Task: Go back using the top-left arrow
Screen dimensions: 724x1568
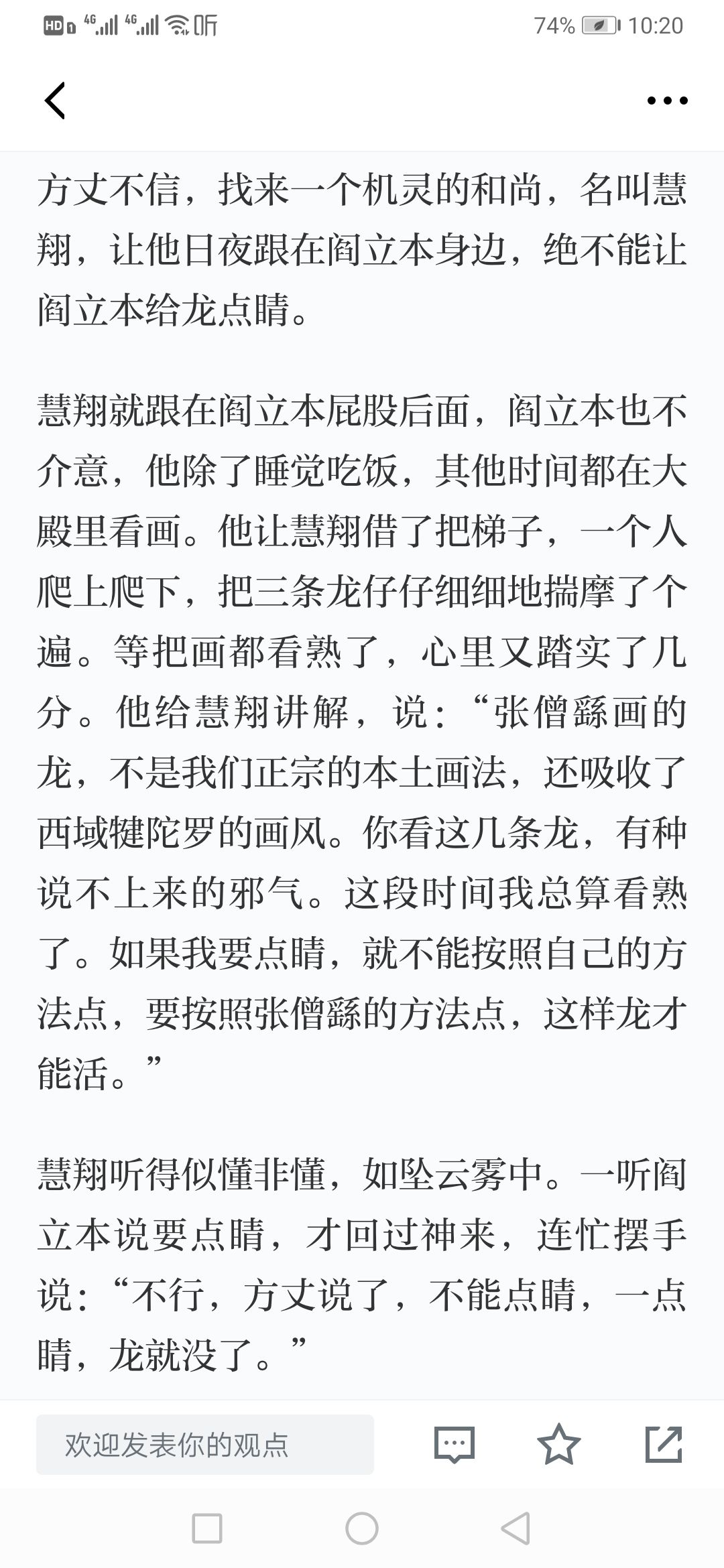Action: click(x=55, y=101)
